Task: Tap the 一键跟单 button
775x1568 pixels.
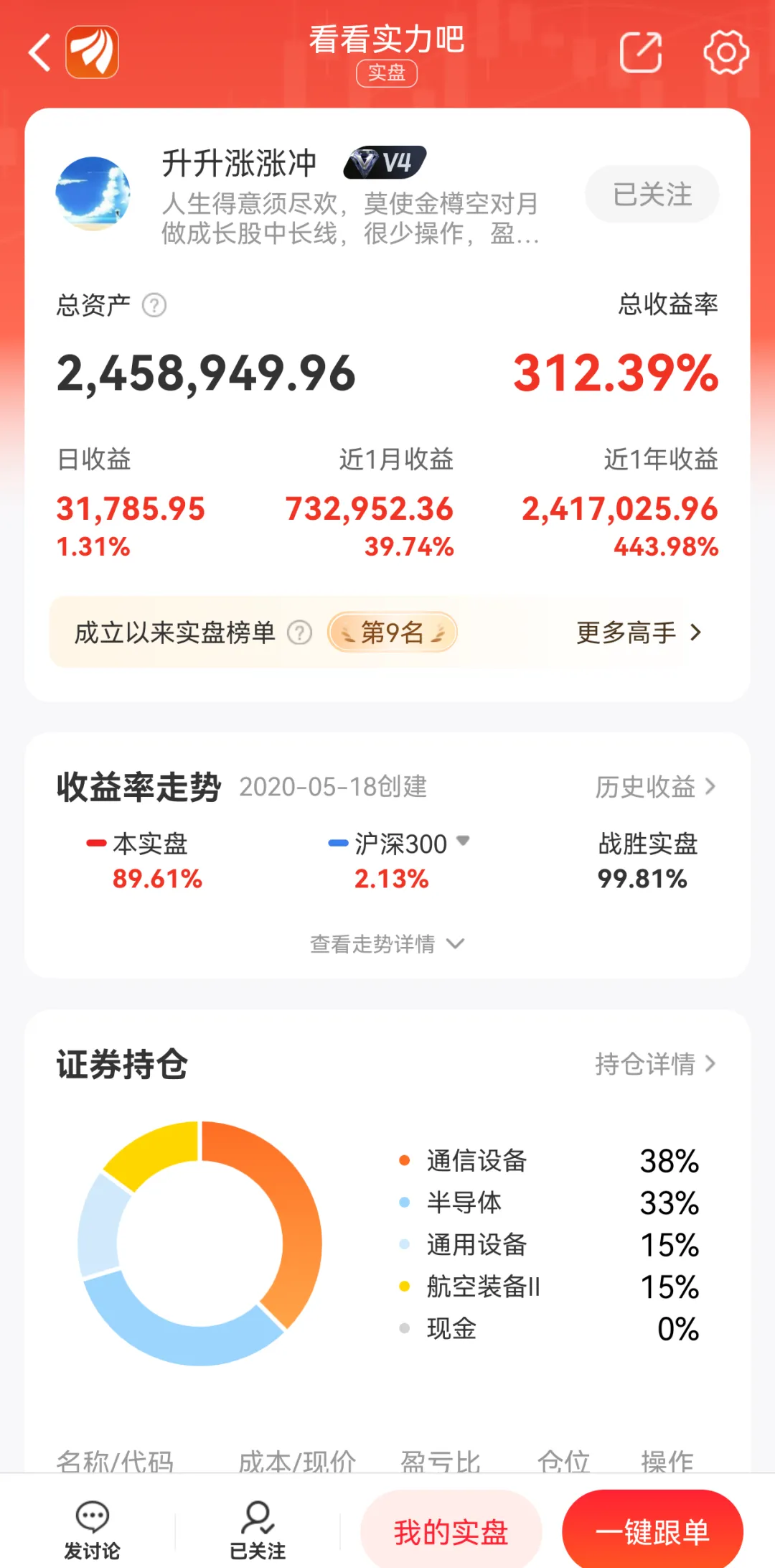Action: pyautogui.click(x=652, y=1532)
